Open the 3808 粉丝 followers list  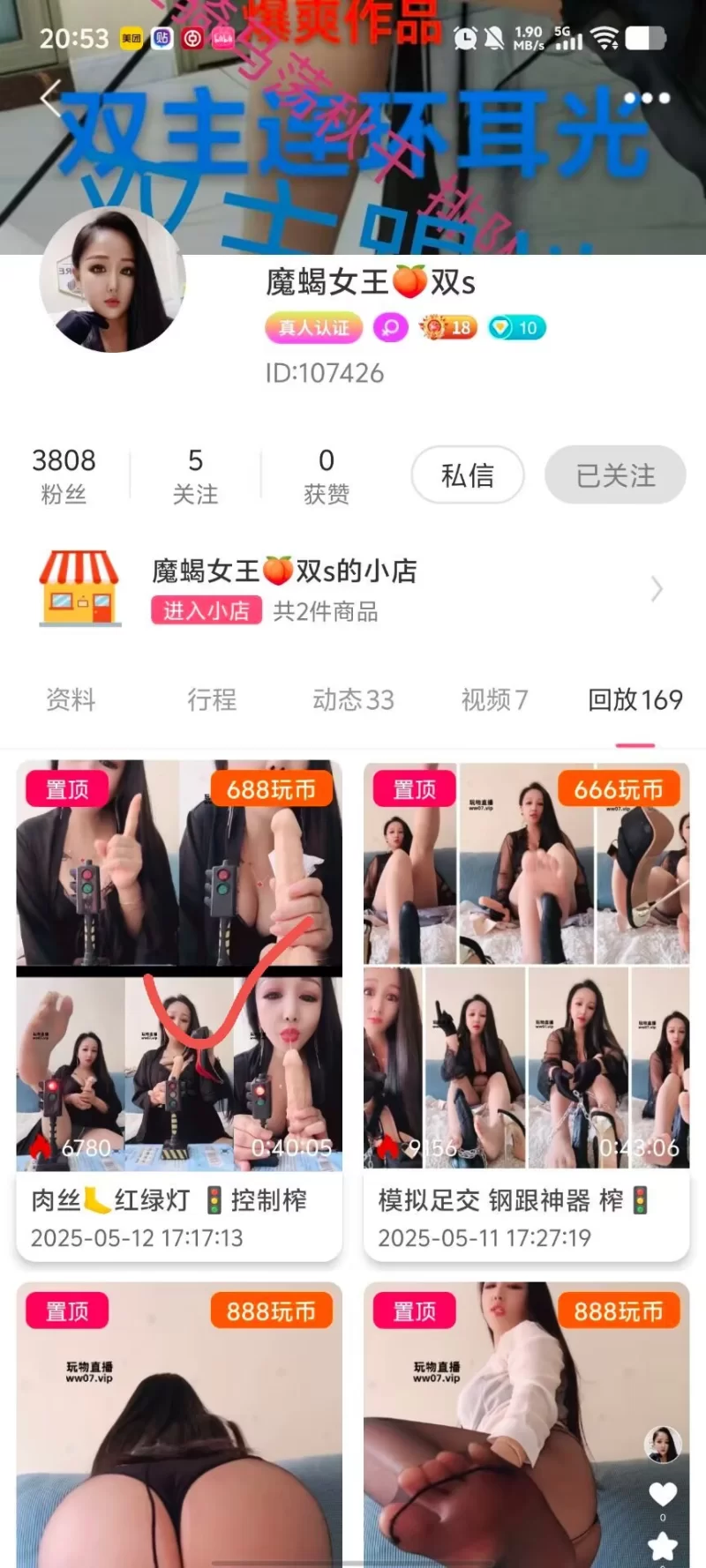(64, 475)
